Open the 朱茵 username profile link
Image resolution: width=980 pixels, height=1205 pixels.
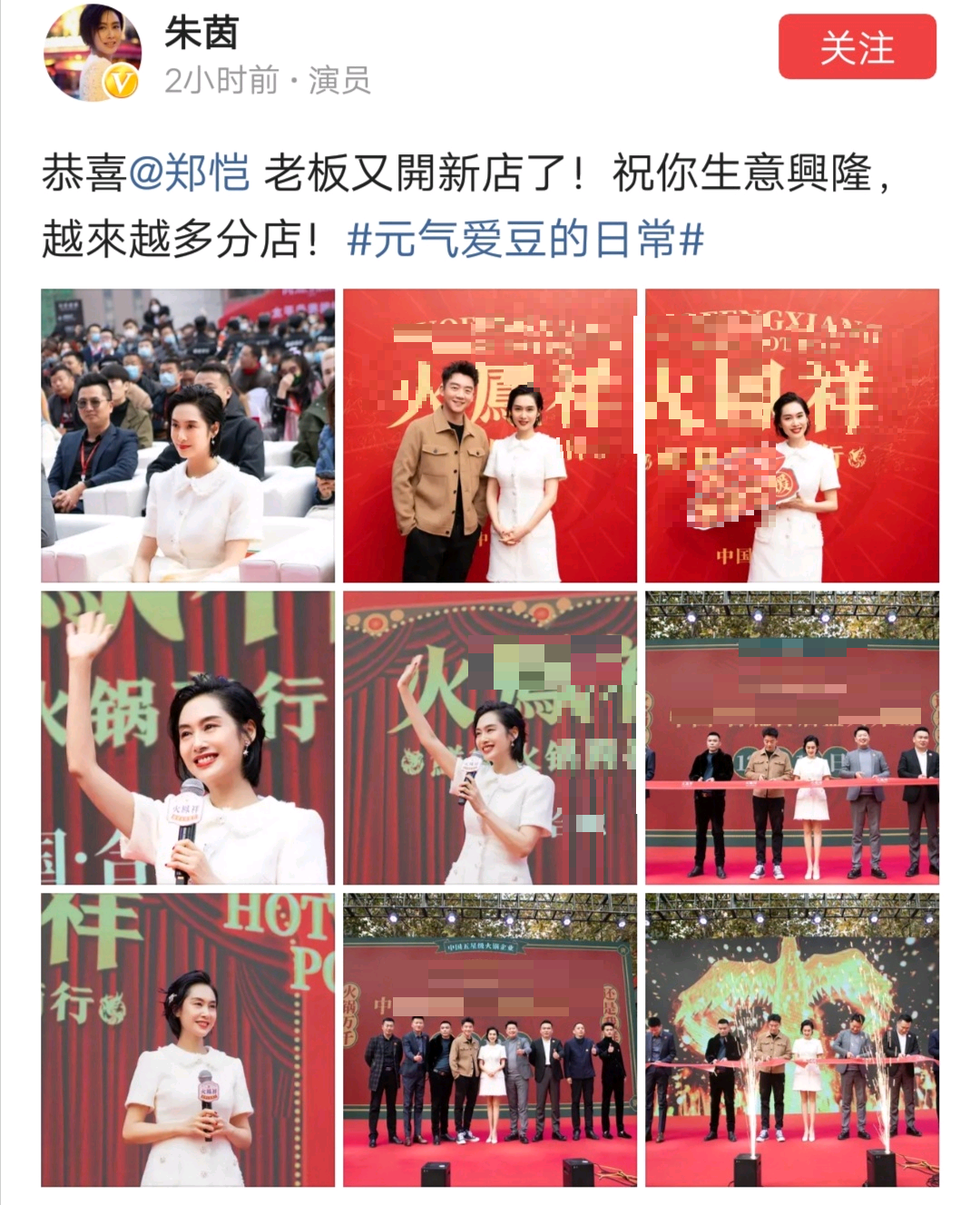[x=201, y=34]
